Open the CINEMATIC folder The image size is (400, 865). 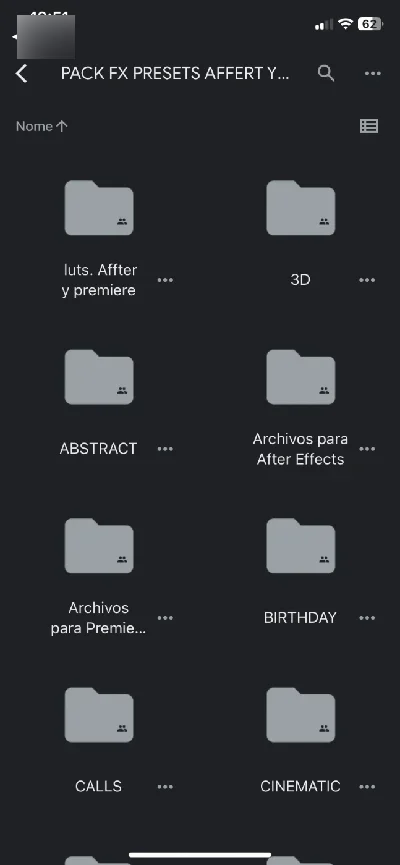tap(301, 714)
